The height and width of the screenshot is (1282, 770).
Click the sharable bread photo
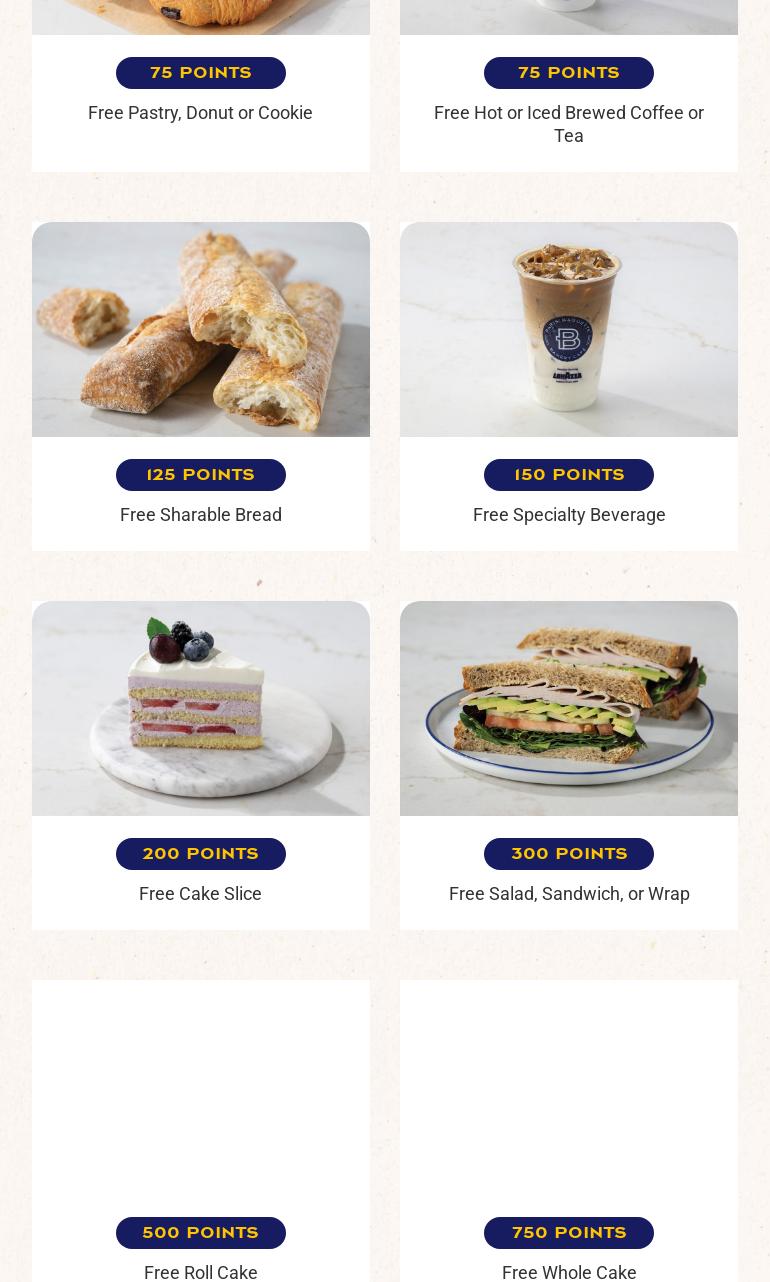pyautogui.click(x=200, y=329)
